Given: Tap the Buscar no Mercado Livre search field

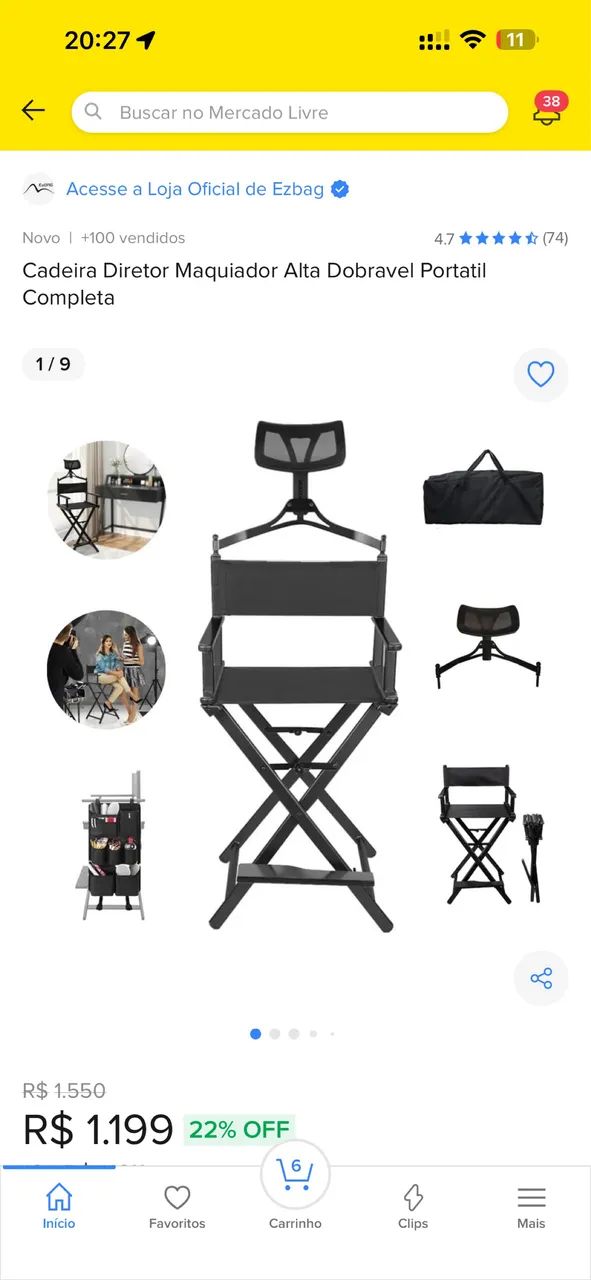Looking at the screenshot, I should click(290, 112).
